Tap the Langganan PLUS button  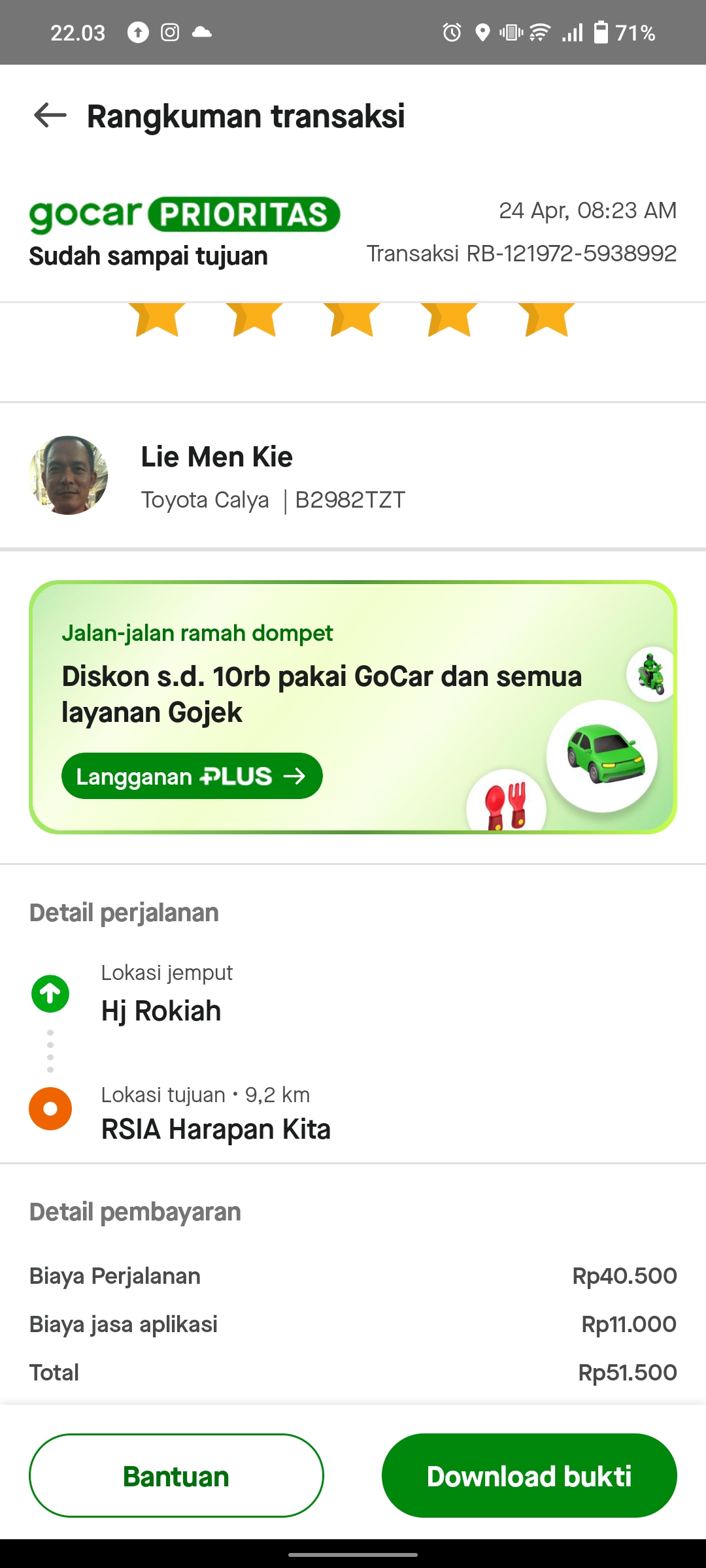tap(192, 776)
